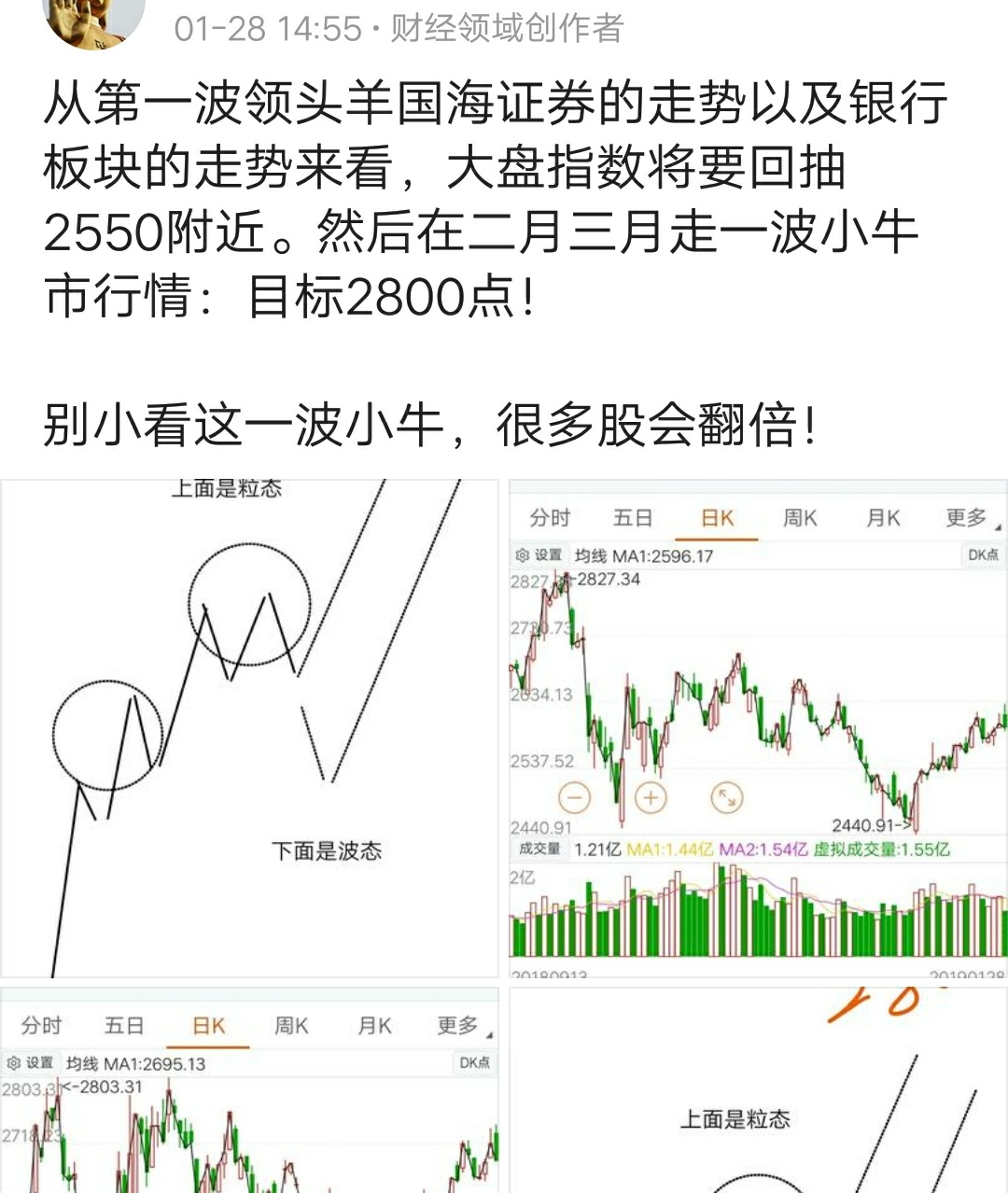The width and height of the screenshot is (1008, 1193).
Task: Open the wave diagram image with two circles
Action: point(249,728)
